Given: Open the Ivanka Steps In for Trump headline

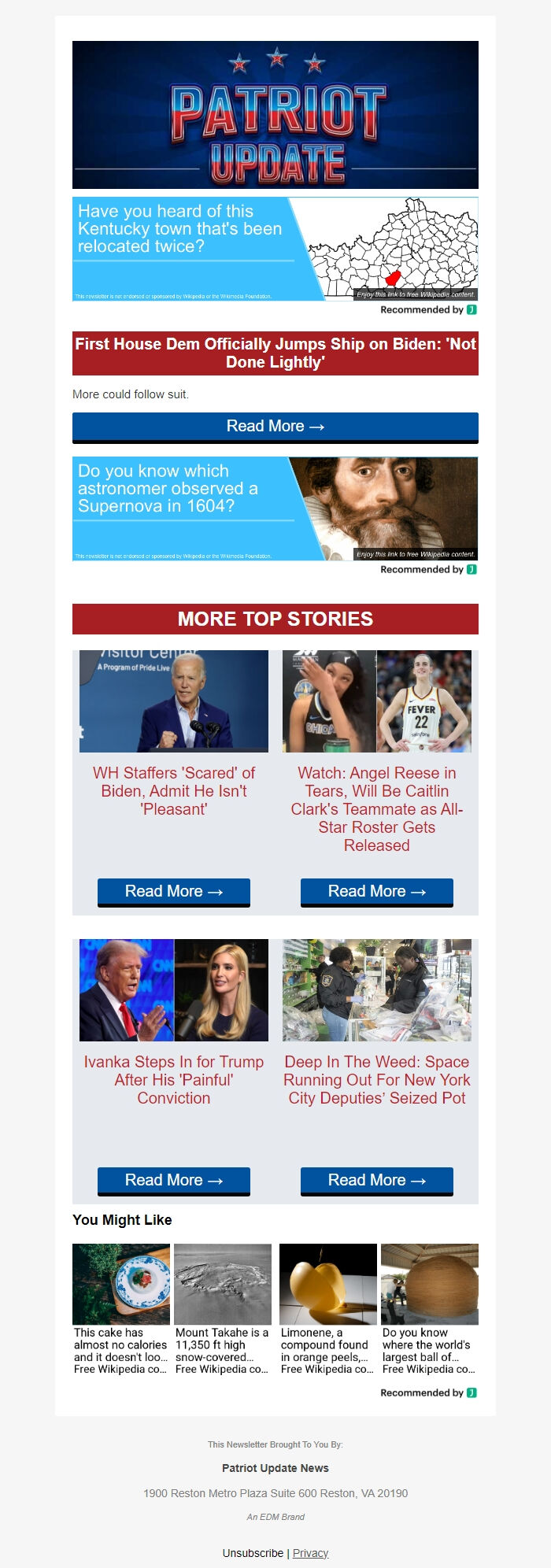Looking at the screenshot, I should (x=174, y=1080).
